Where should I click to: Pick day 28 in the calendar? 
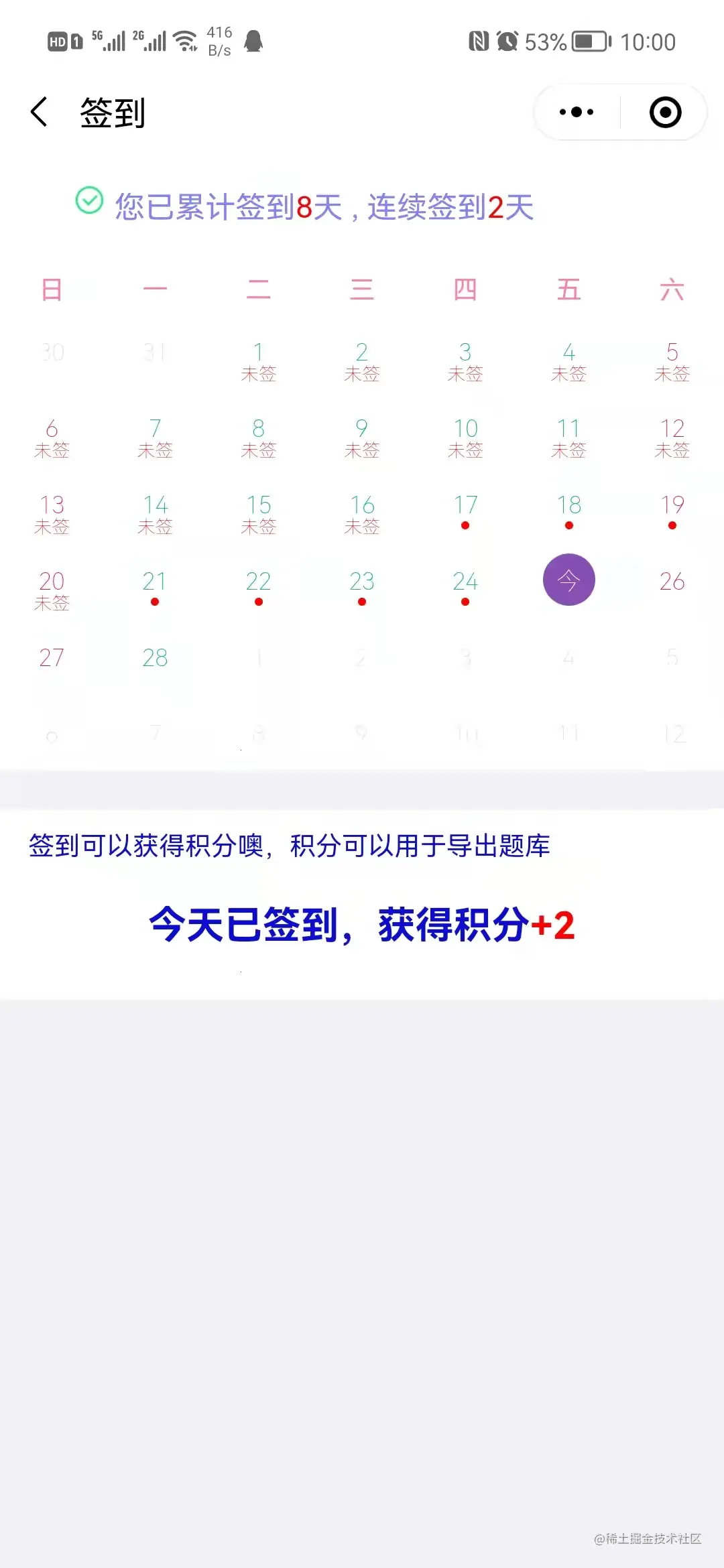pos(155,657)
